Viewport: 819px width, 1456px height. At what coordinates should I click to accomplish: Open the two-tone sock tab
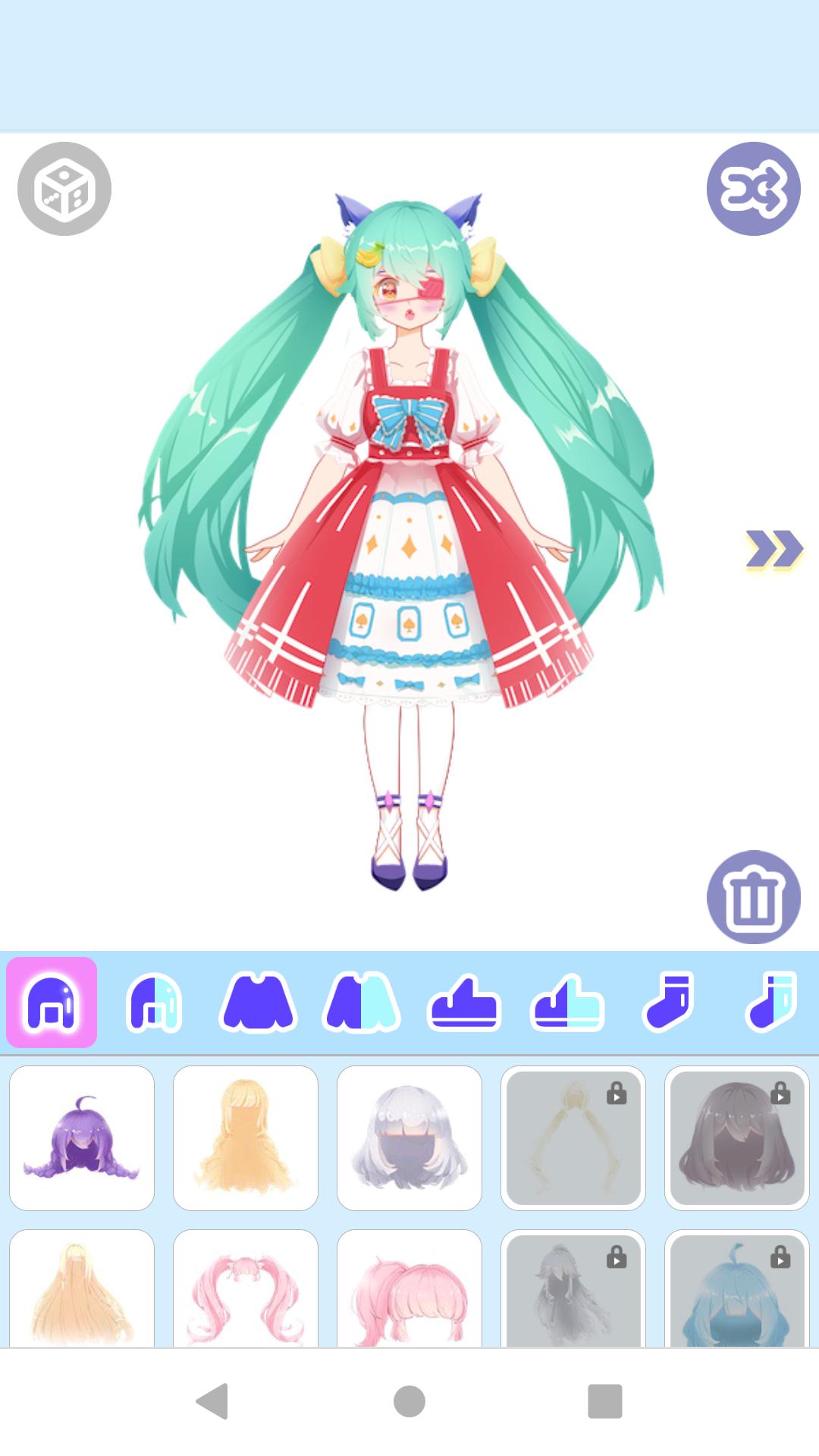click(x=771, y=1003)
